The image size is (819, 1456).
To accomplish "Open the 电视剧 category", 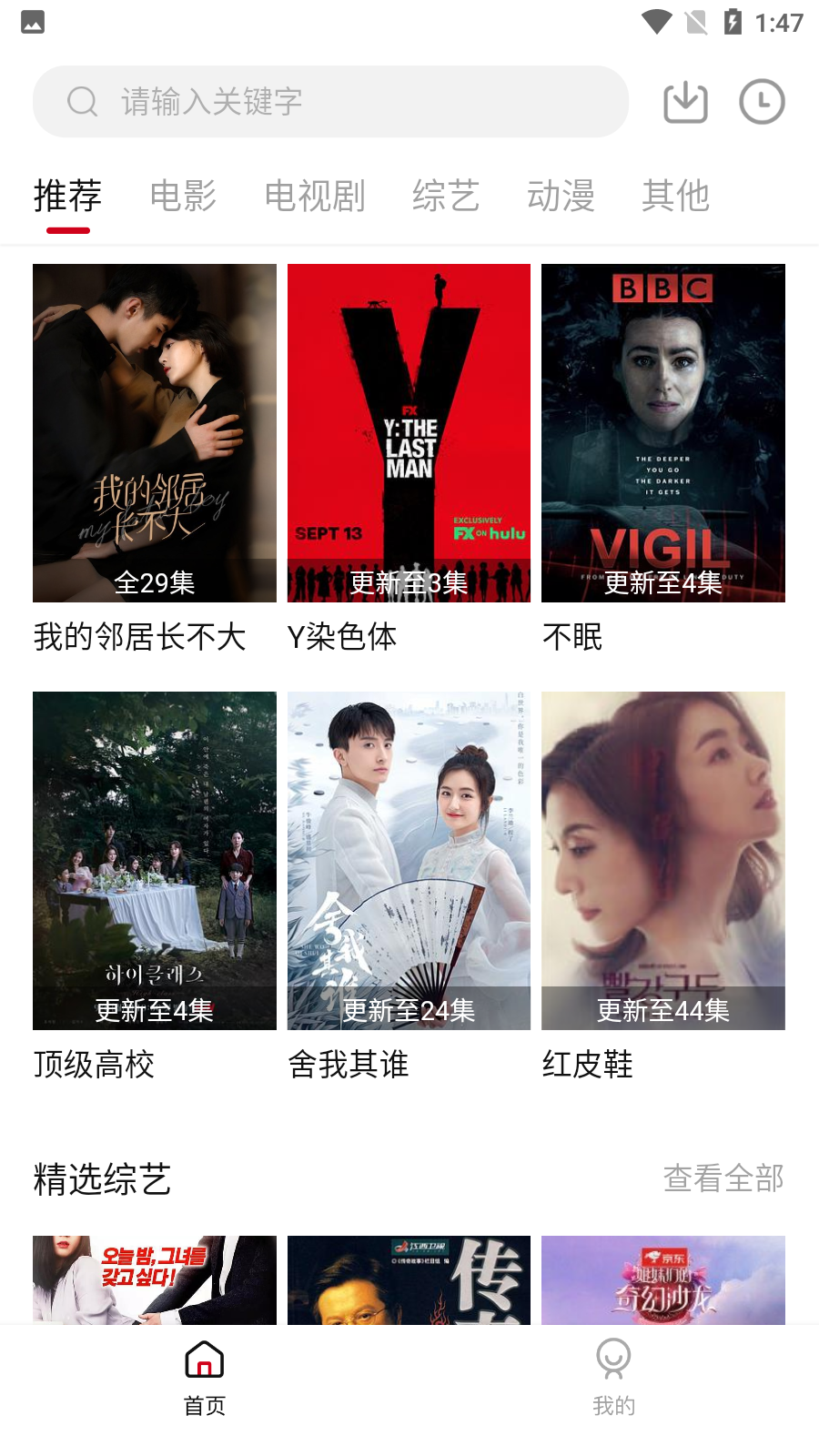I will [314, 196].
